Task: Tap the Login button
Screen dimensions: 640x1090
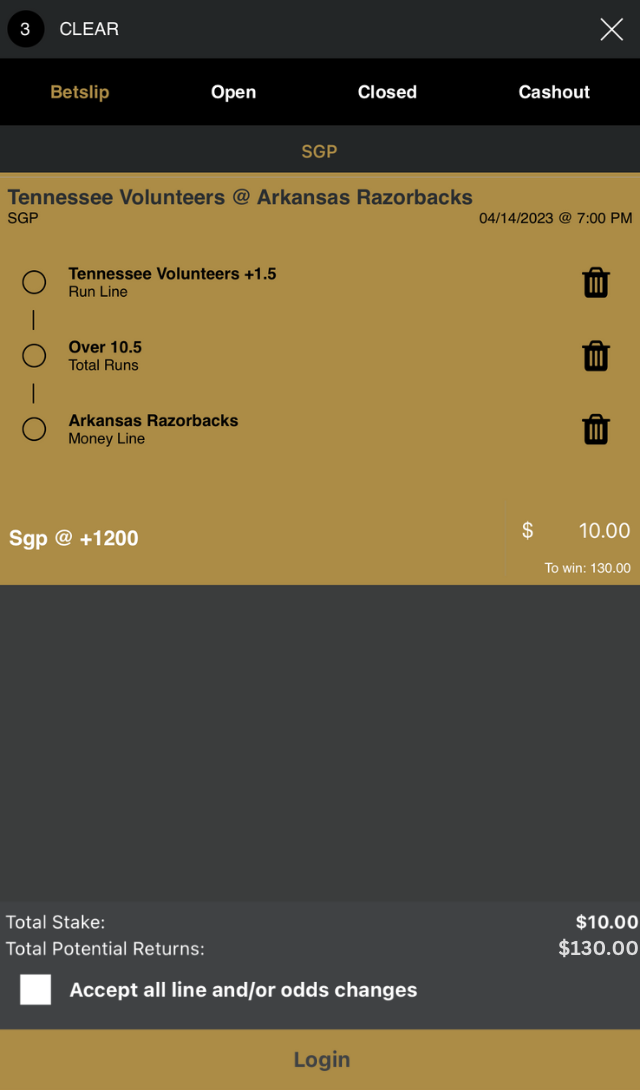Action: [320, 1060]
